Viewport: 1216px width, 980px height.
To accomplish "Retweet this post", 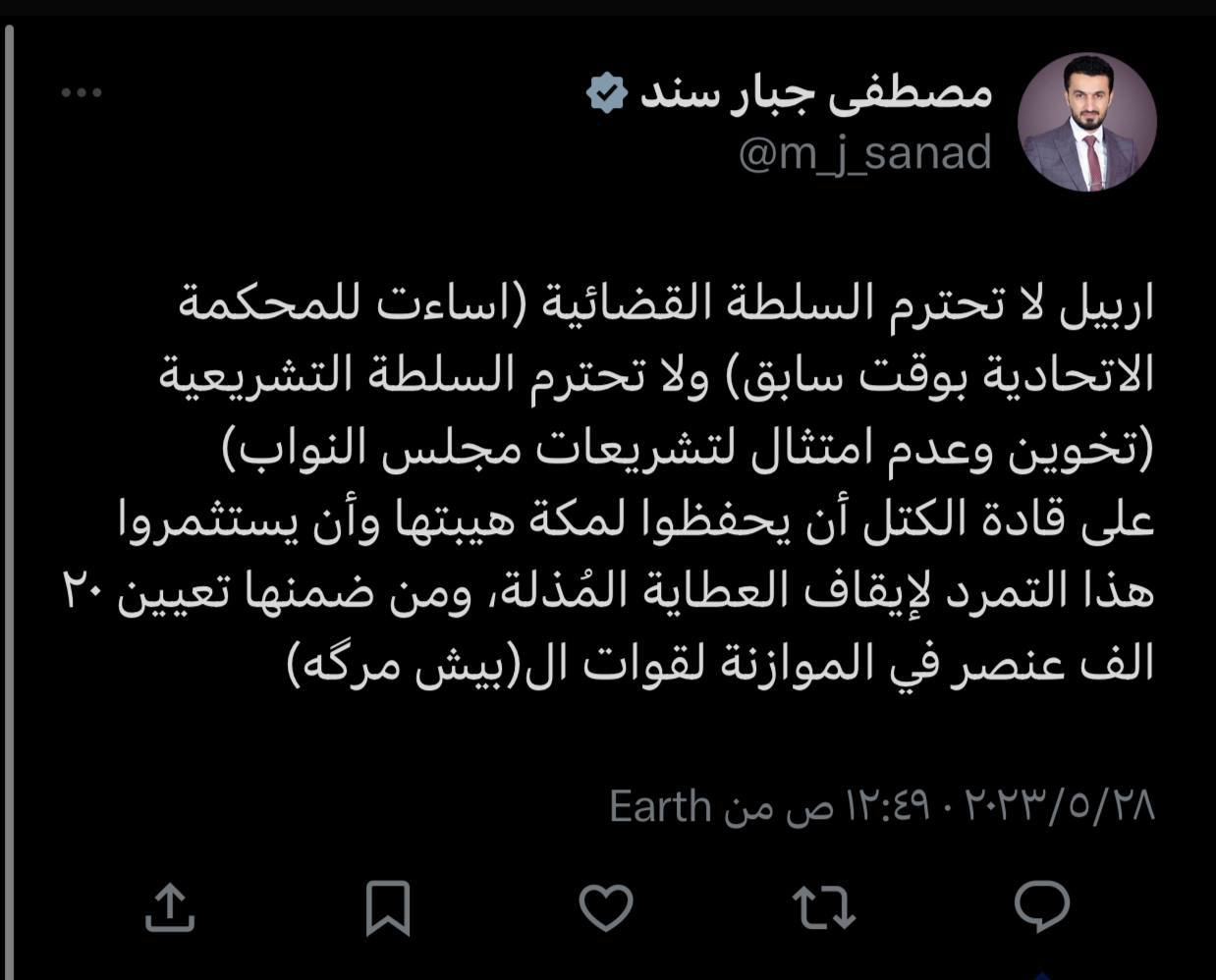I will [823, 905].
